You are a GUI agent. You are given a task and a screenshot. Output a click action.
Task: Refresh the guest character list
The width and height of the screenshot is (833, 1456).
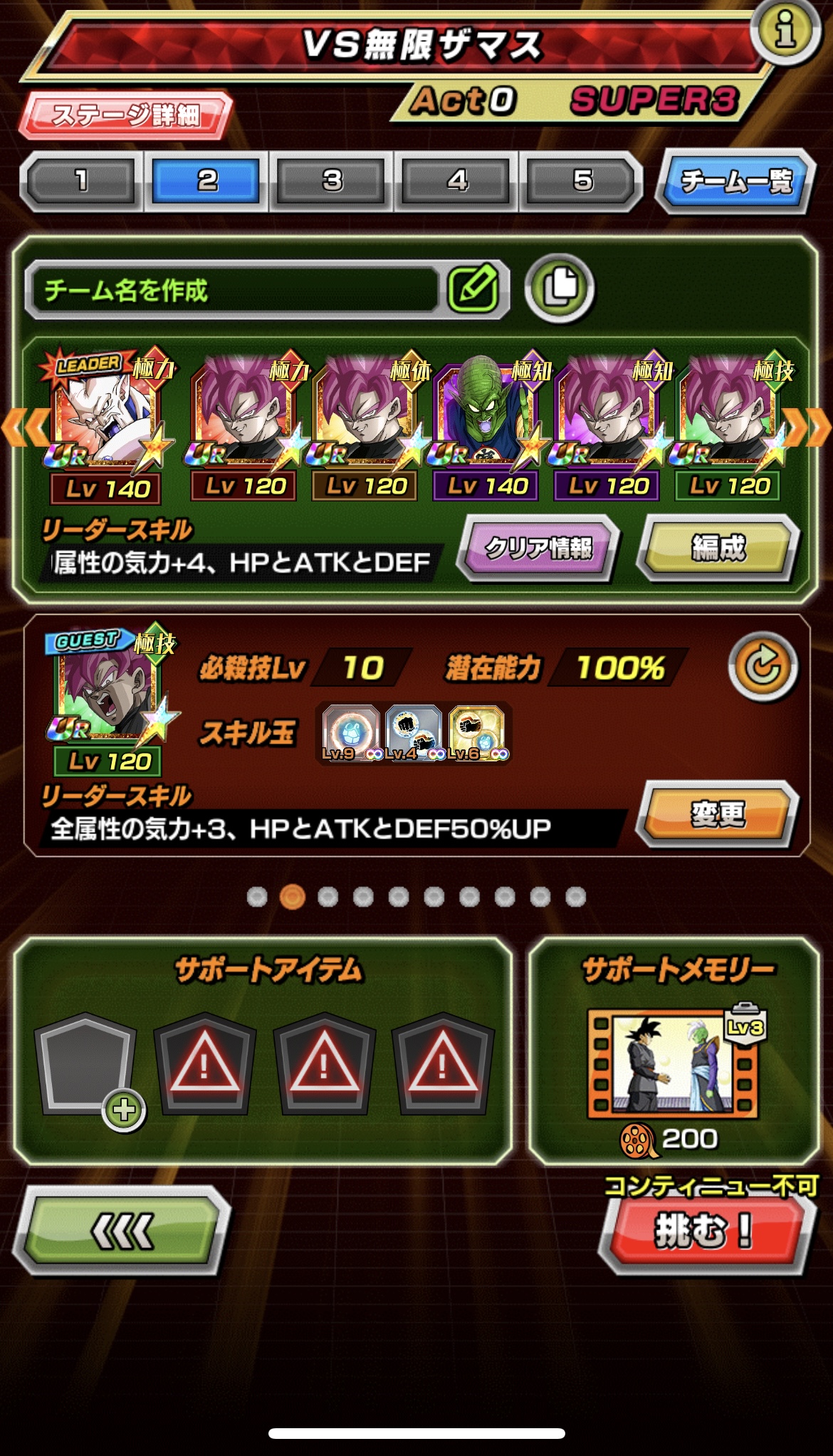pyautogui.click(x=763, y=667)
